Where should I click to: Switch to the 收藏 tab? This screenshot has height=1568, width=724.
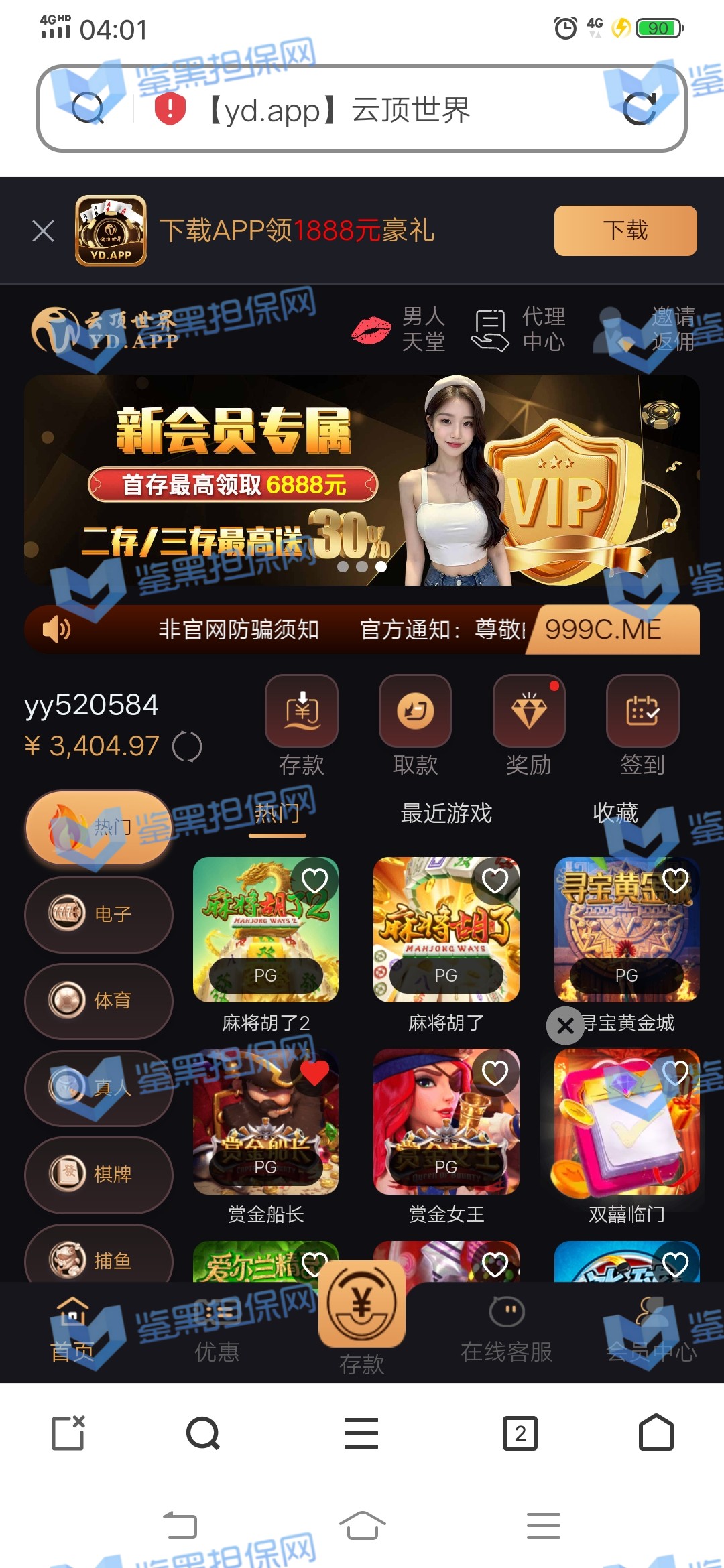[x=615, y=813]
